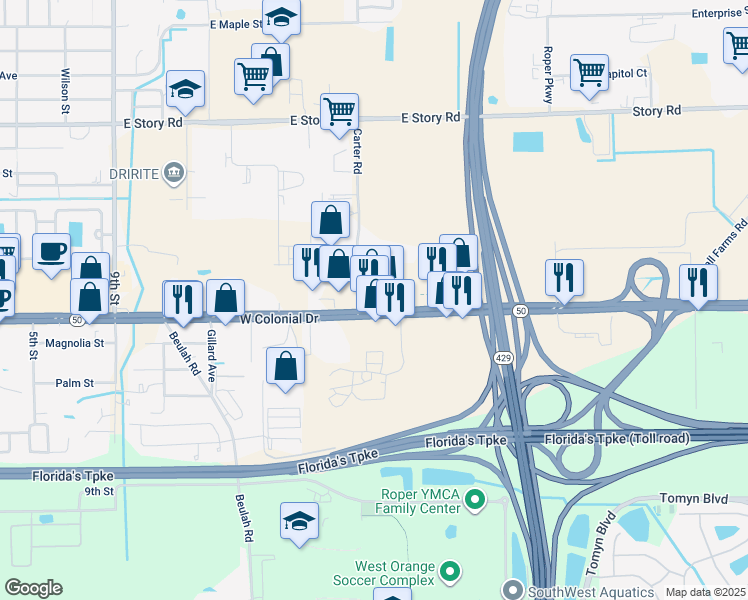This screenshot has height=600, width=748.
Task: Open the shopping bag marker at Gillard Ave
Action: point(226,298)
